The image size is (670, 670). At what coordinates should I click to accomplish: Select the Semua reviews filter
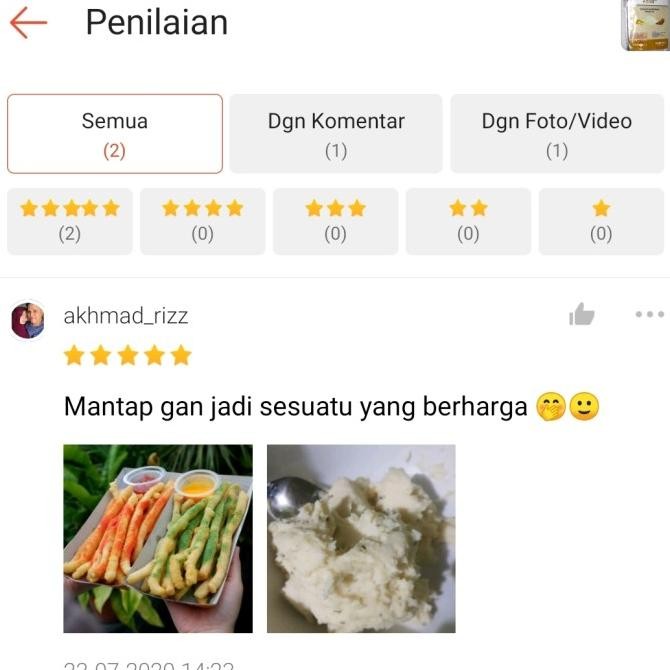pos(115,134)
